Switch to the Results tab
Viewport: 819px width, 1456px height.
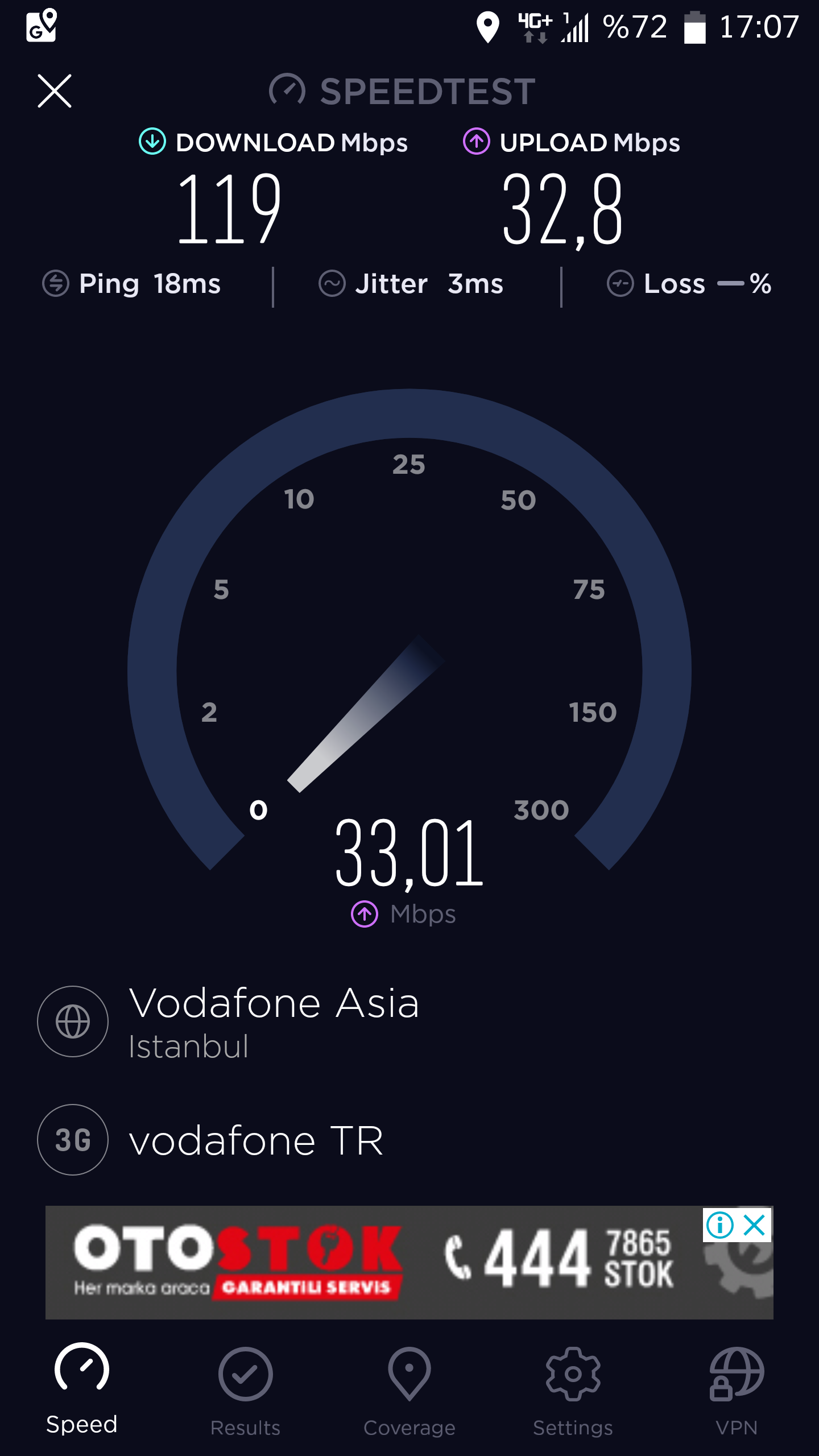click(x=245, y=1391)
